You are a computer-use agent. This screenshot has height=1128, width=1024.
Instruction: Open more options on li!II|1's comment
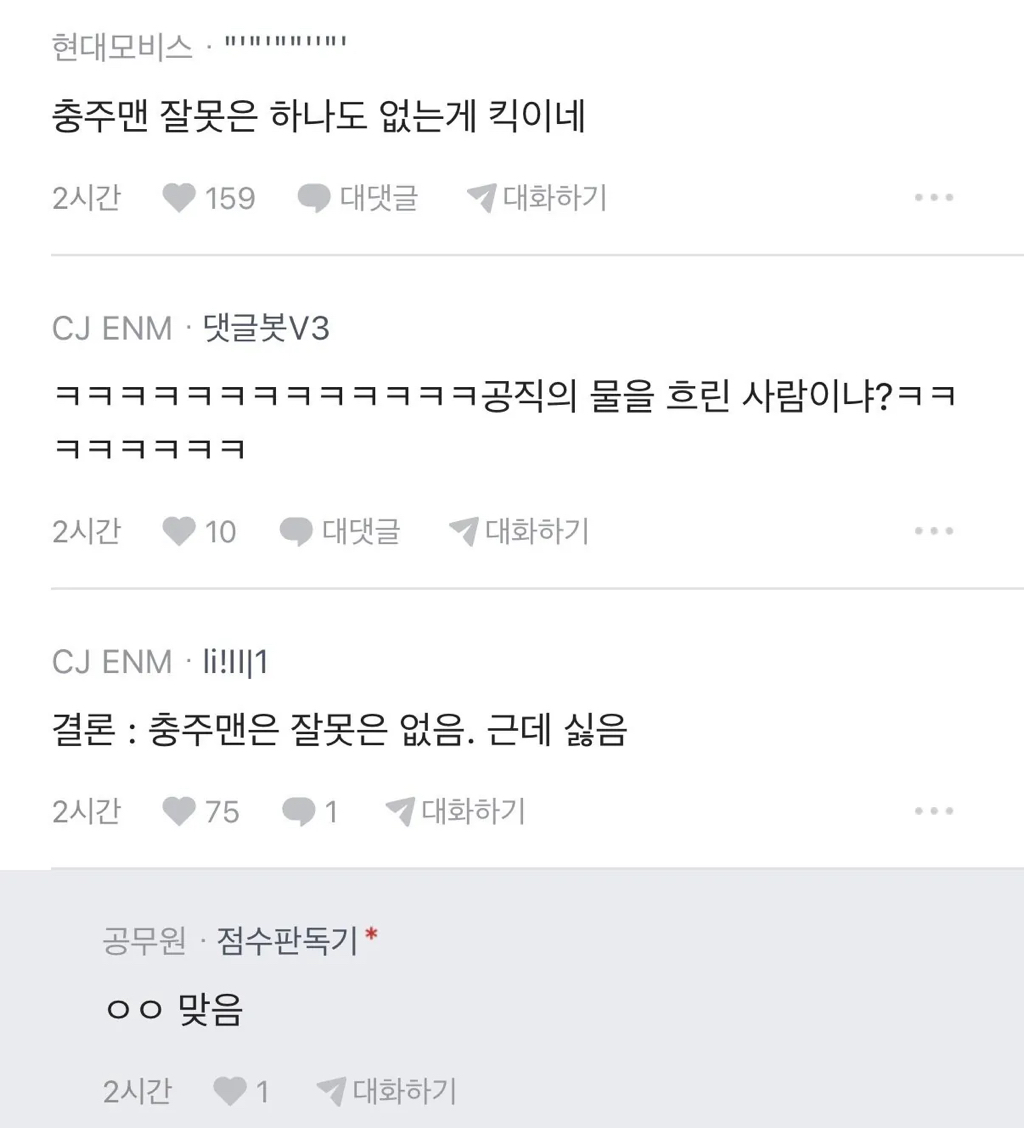[934, 811]
